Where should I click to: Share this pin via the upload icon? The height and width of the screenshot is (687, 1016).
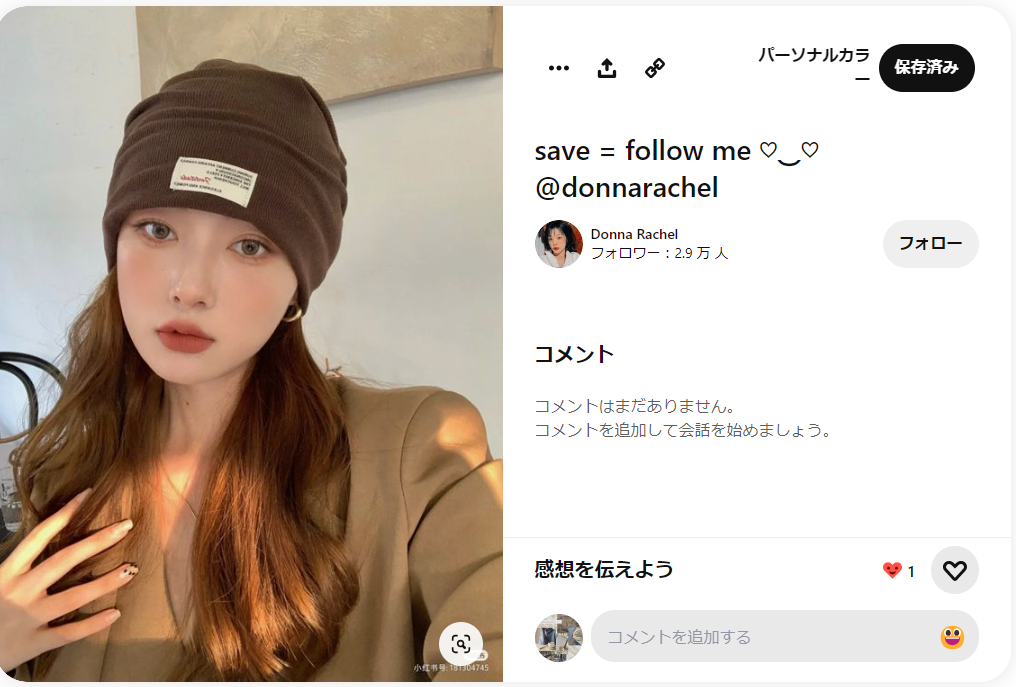tap(607, 68)
